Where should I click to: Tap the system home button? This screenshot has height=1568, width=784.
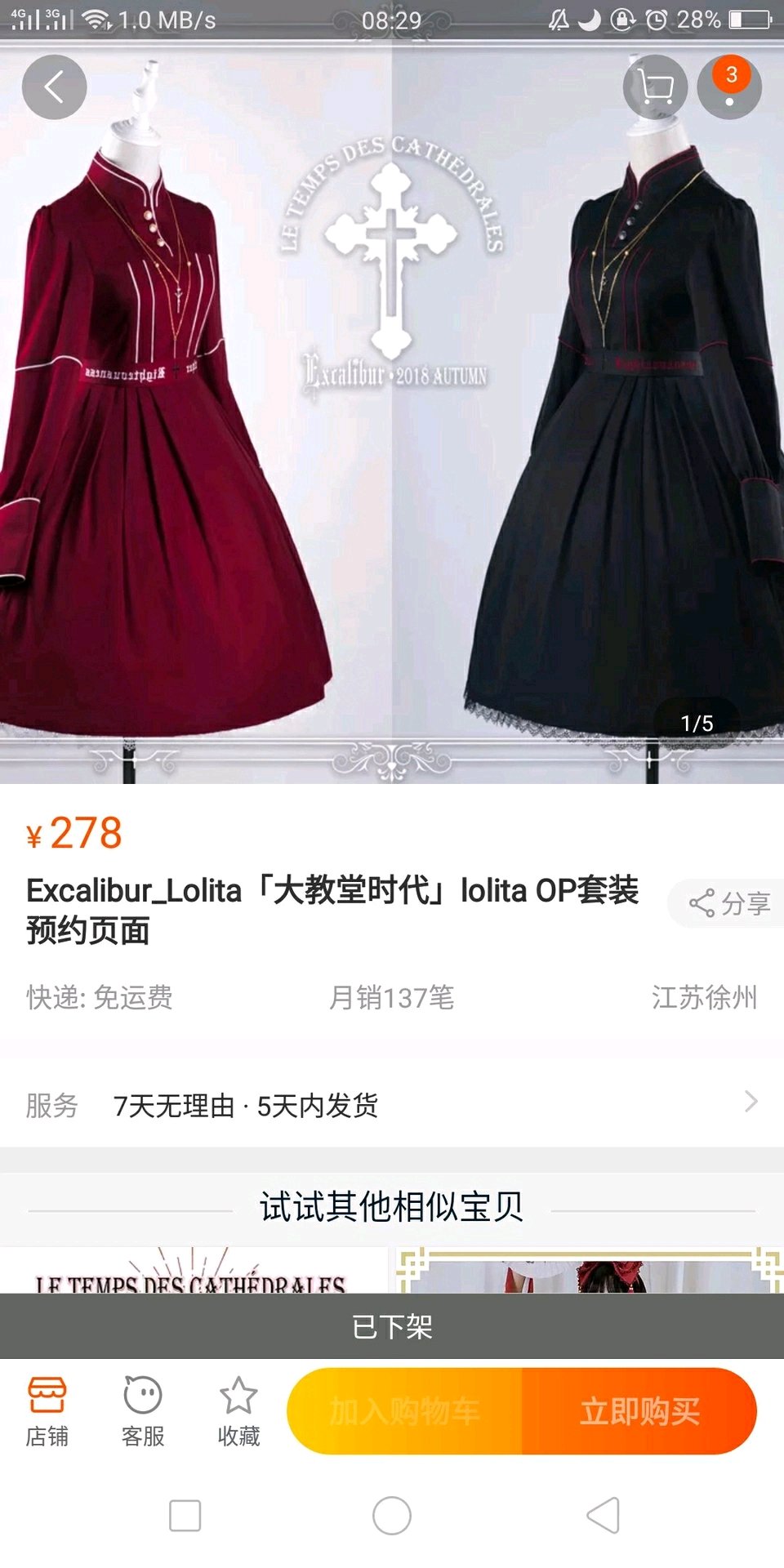pos(392,1516)
